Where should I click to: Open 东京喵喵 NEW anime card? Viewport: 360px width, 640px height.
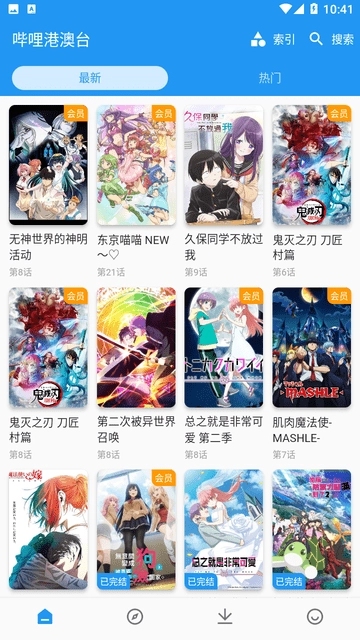[x=136, y=191]
